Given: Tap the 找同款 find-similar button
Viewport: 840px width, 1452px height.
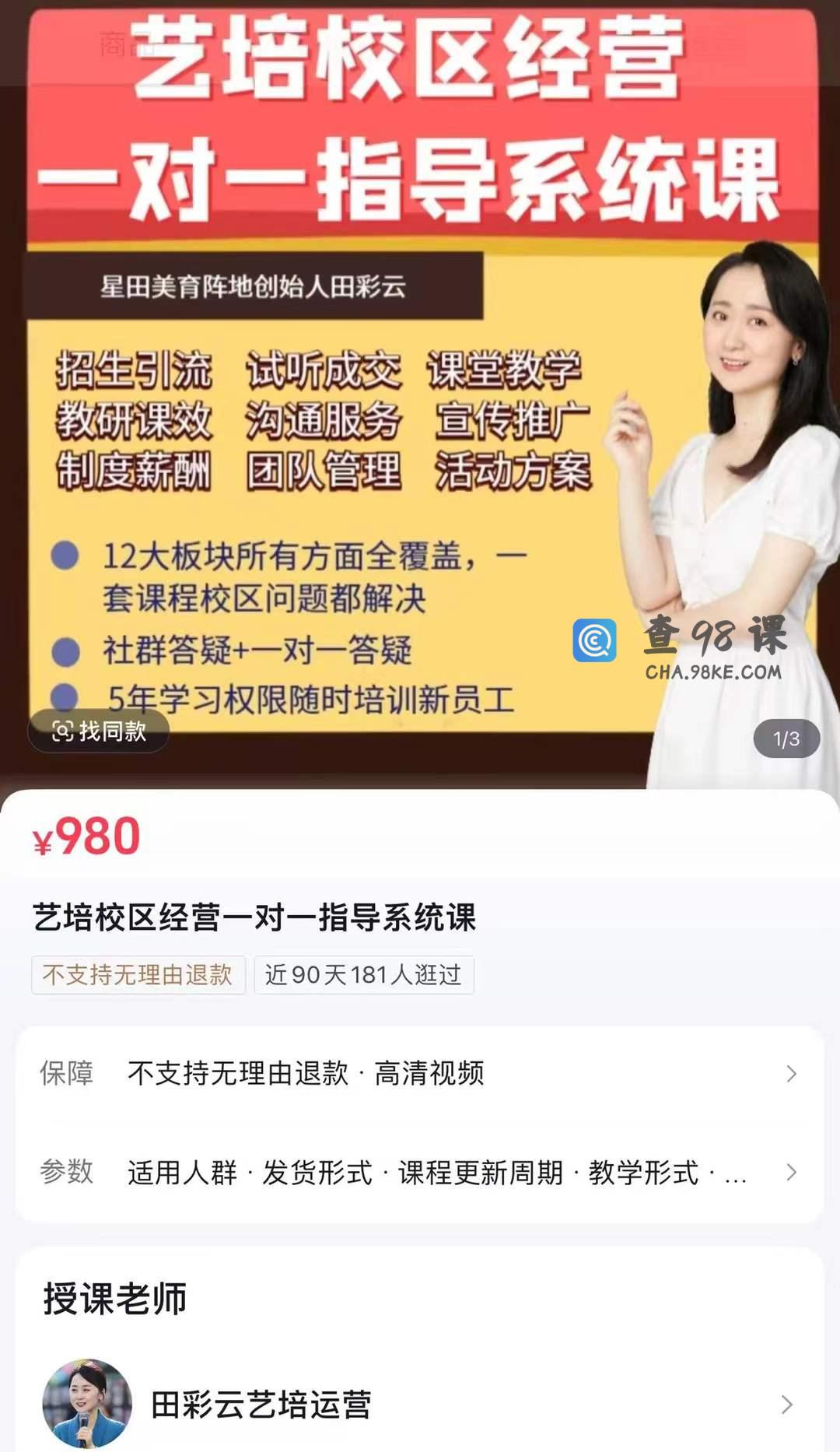Looking at the screenshot, I should (x=99, y=731).
